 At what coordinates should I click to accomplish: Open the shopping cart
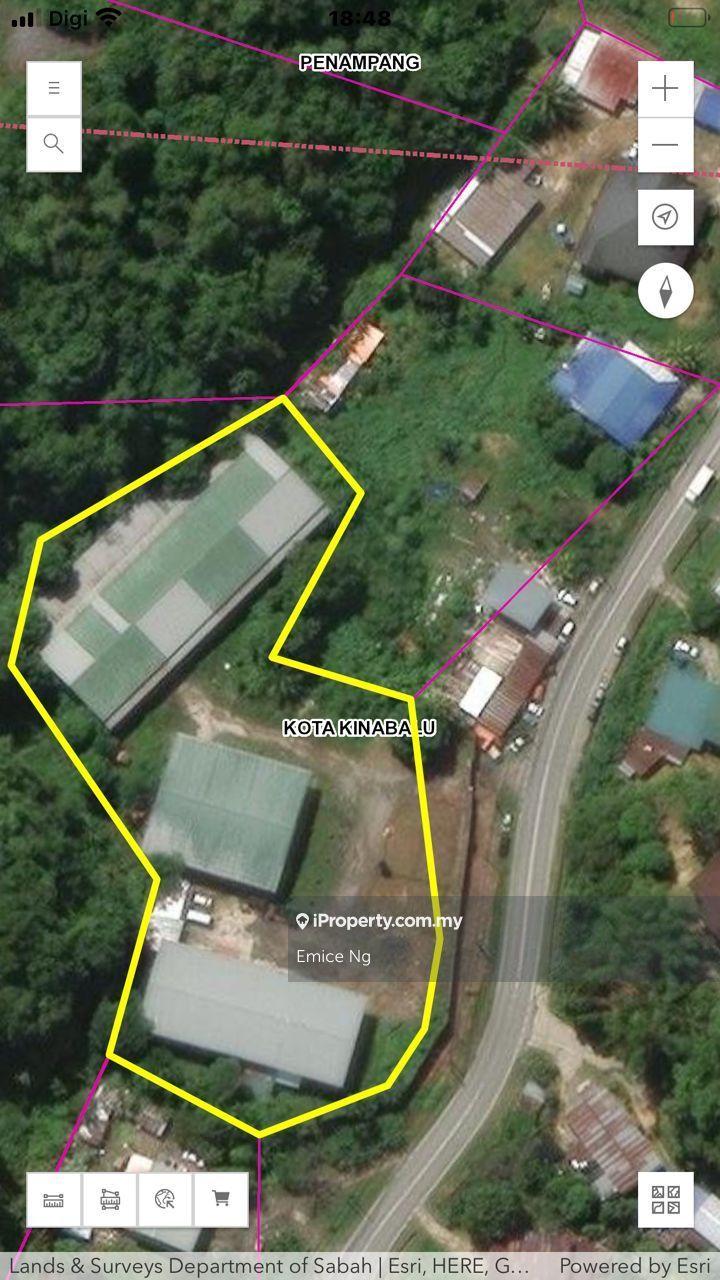[x=221, y=1198]
